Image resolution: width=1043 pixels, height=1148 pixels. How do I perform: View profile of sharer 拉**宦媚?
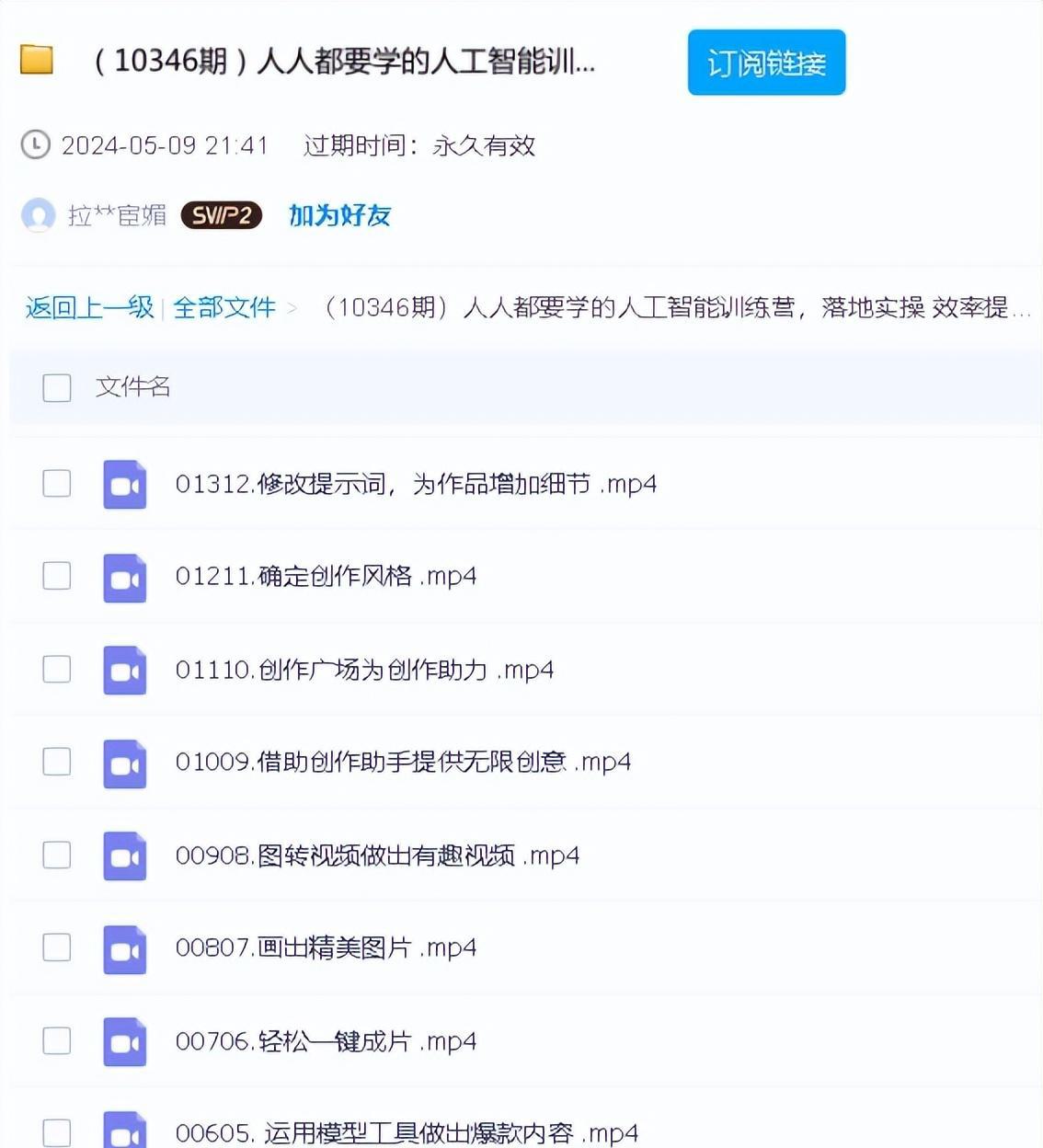click(x=116, y=215)
